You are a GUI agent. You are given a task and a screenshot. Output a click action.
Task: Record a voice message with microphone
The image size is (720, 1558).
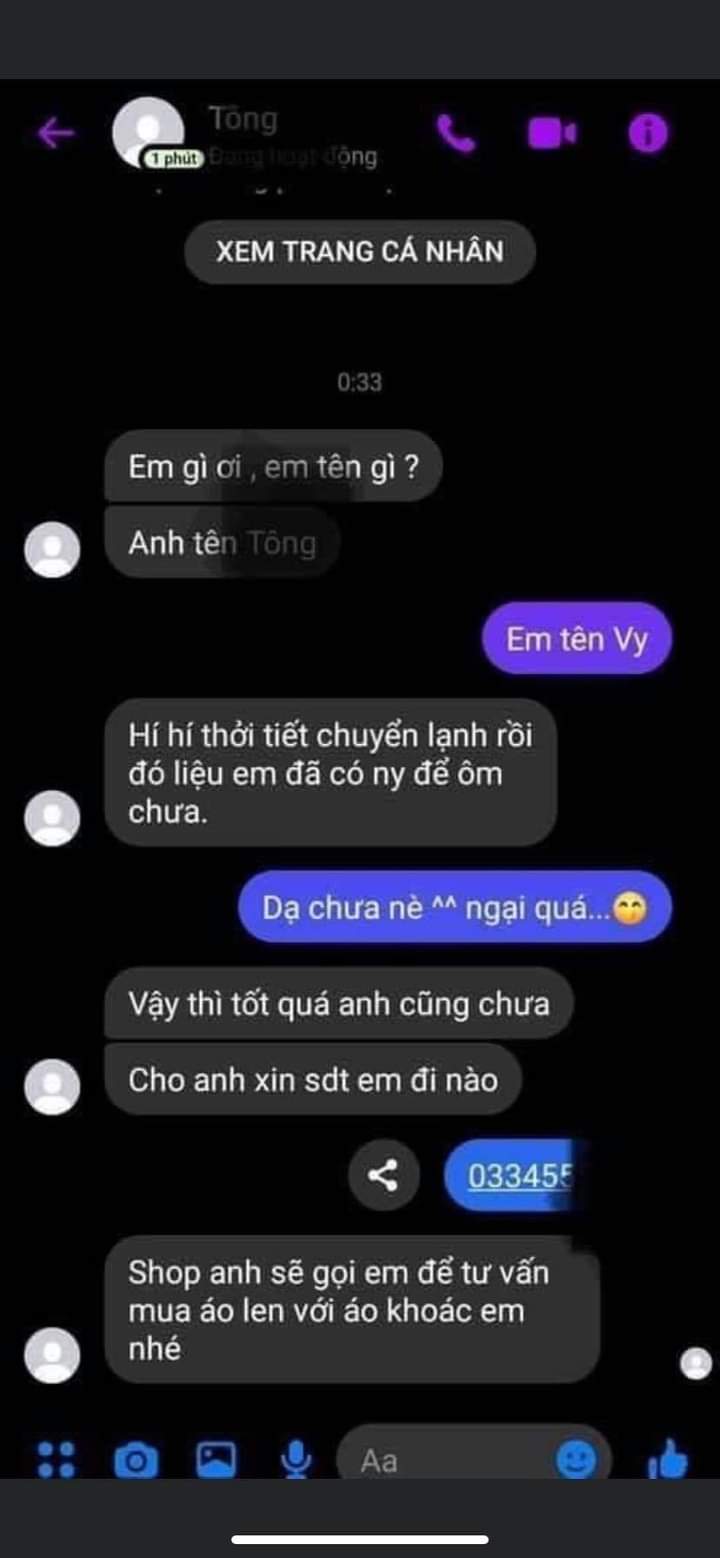point(295,1460)
